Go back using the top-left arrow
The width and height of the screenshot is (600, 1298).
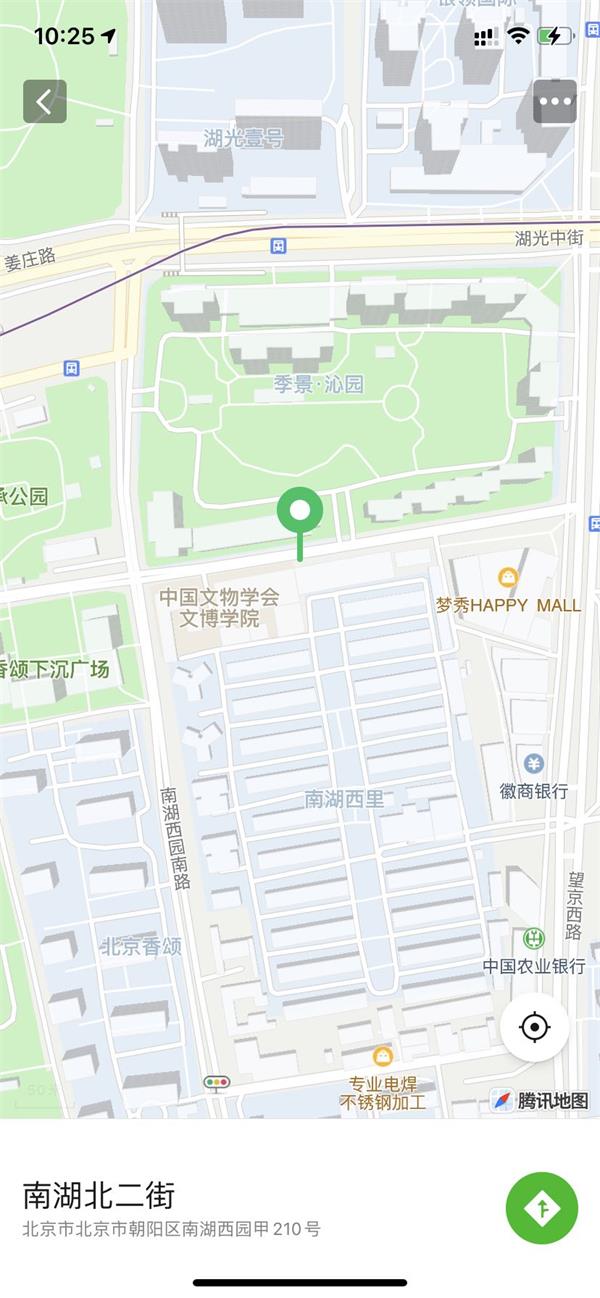point(45,101)
